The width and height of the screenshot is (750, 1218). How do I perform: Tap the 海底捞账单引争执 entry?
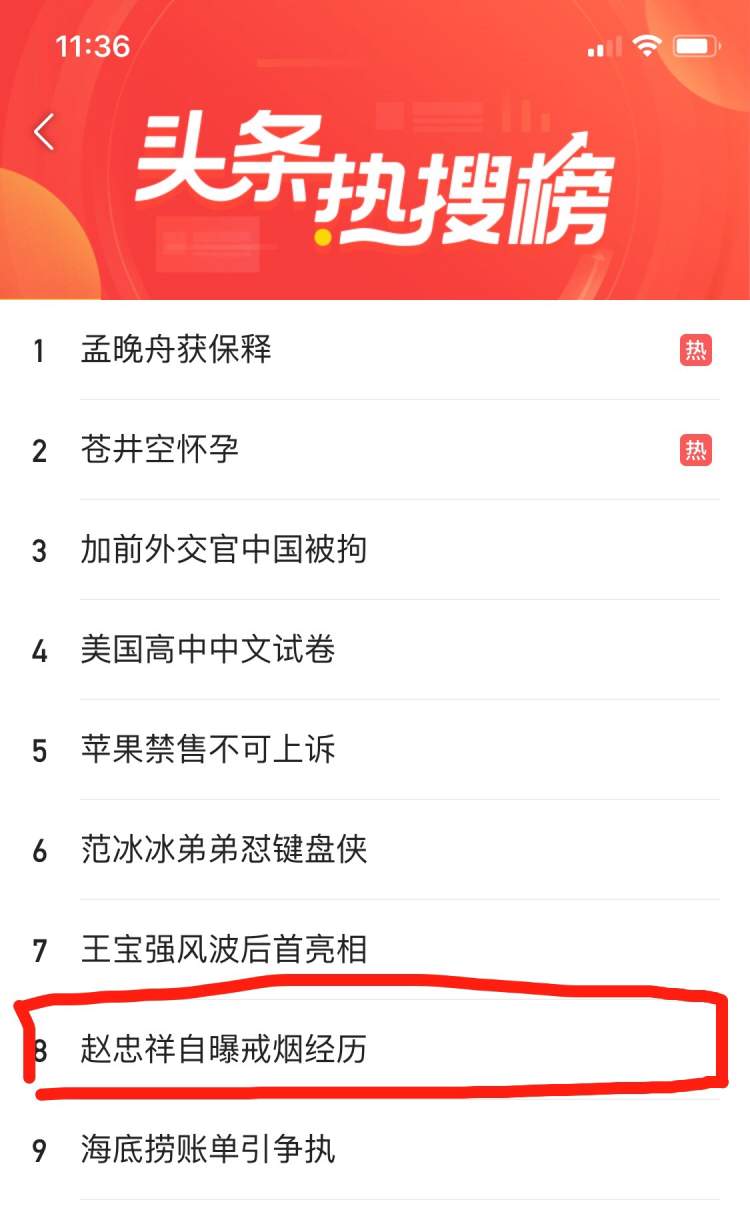(x=208, y=1150)
